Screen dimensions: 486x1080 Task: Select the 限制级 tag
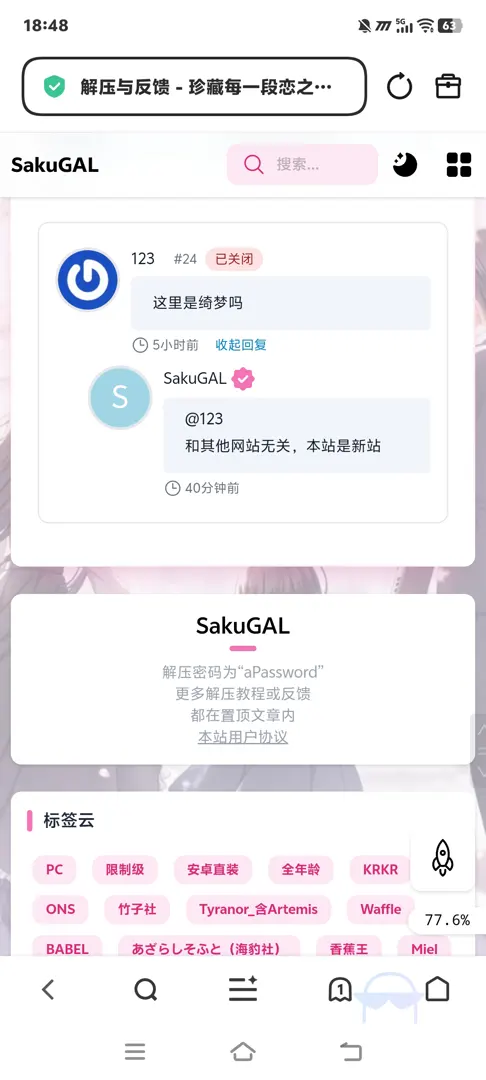click(x=125, y=869)
